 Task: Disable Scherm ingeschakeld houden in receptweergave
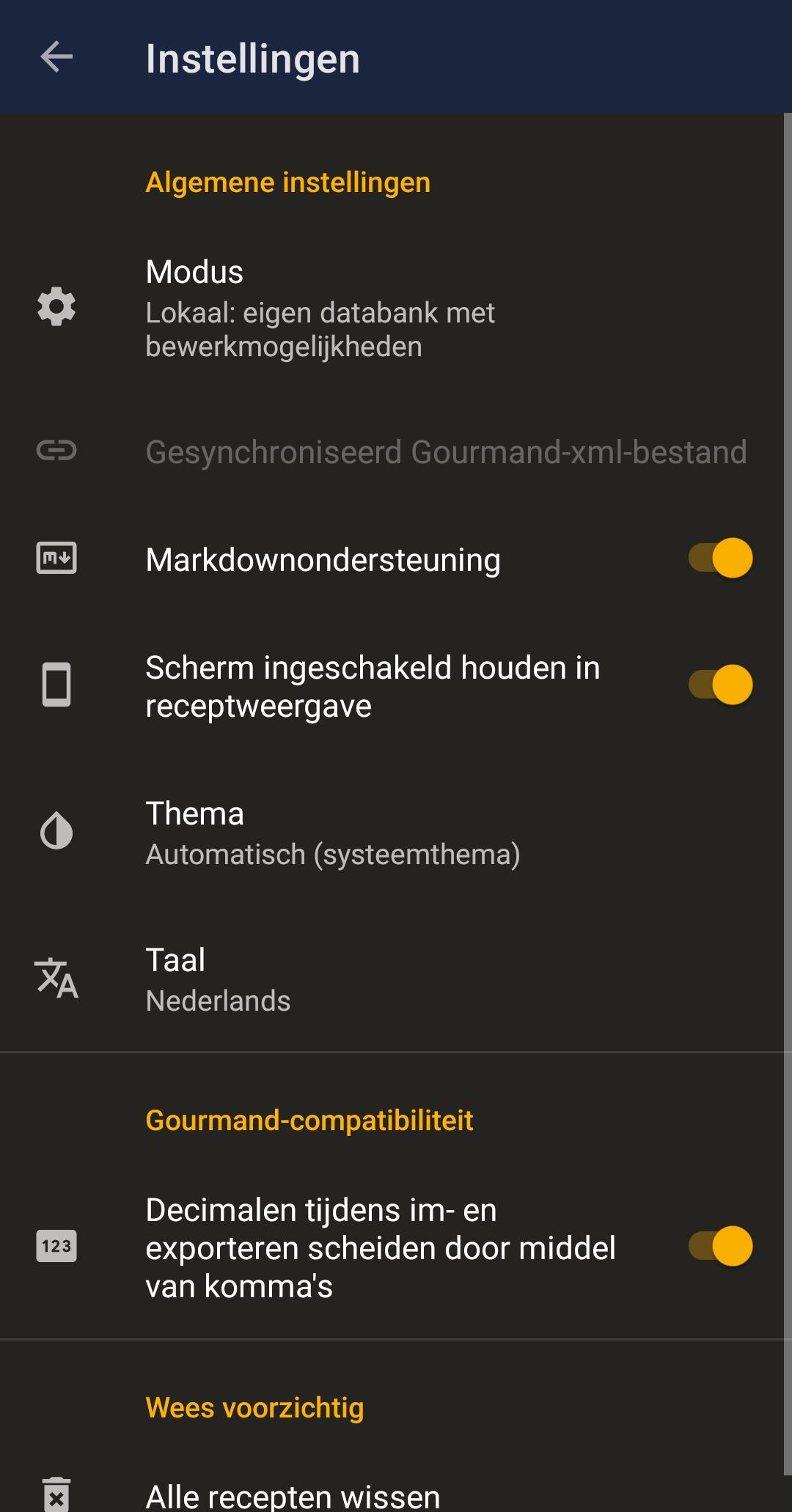(720, 685)
